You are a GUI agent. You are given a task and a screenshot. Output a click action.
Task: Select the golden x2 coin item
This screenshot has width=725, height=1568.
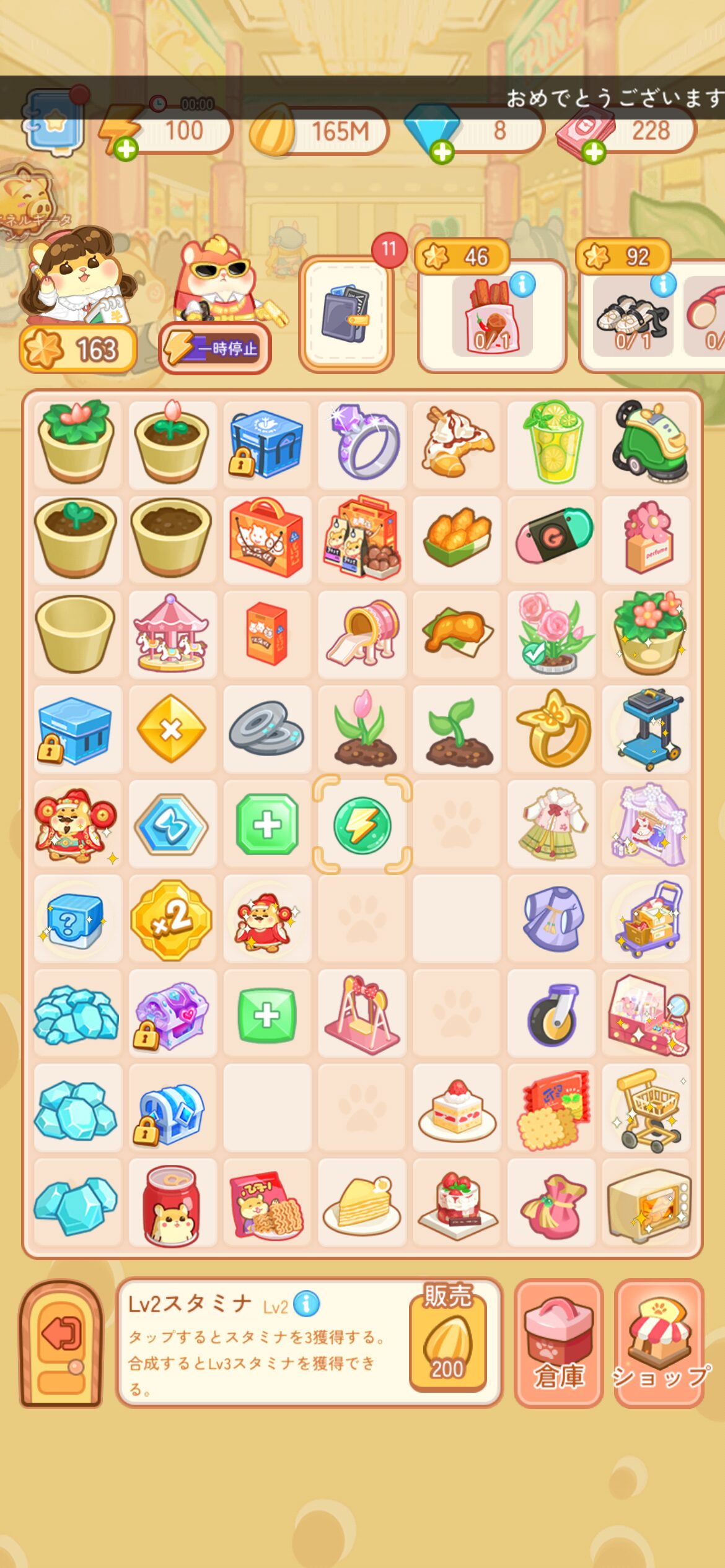pos(172,920)
